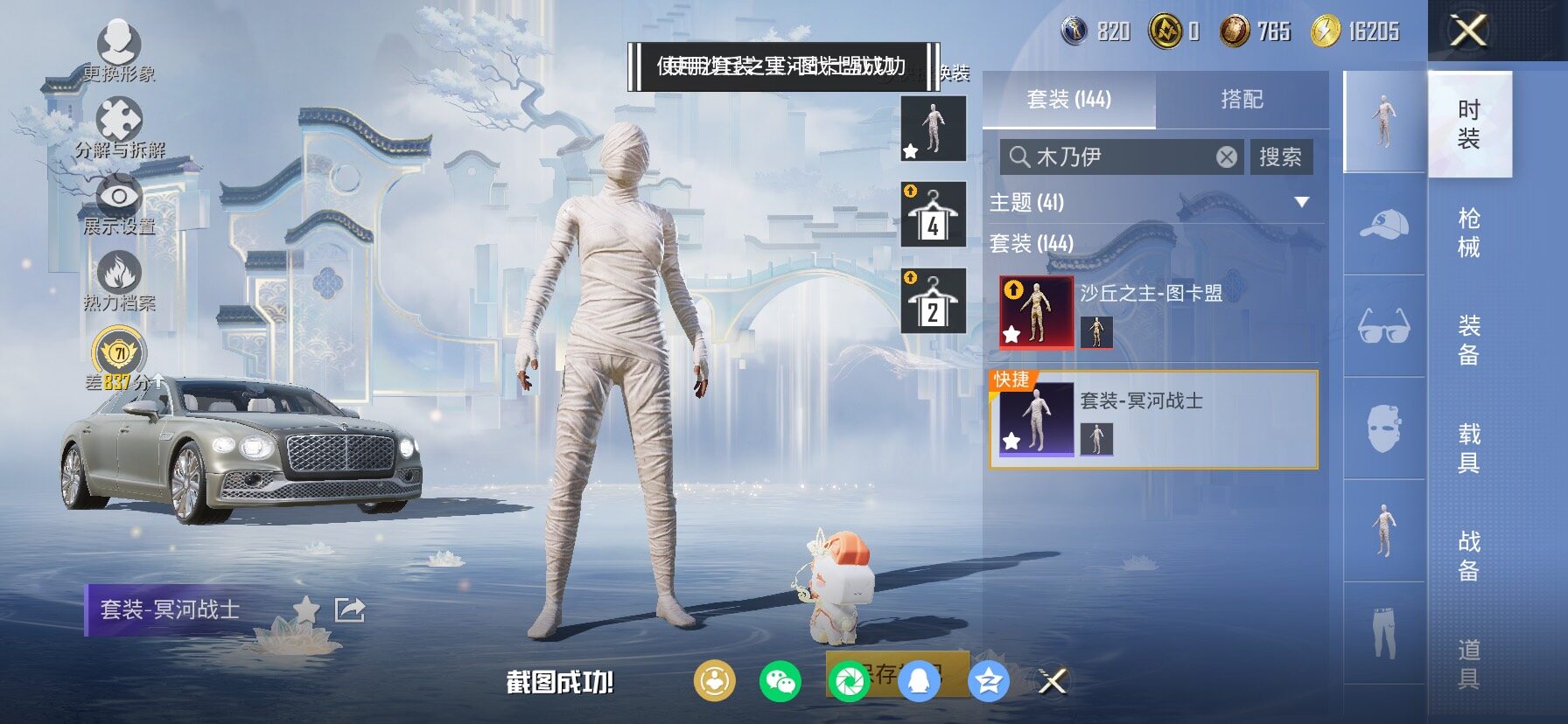The height and width of the screenshot is (724, 1568).
Task: Favorite the 套装-冥河战士 outfit with star
Action: 305,609
